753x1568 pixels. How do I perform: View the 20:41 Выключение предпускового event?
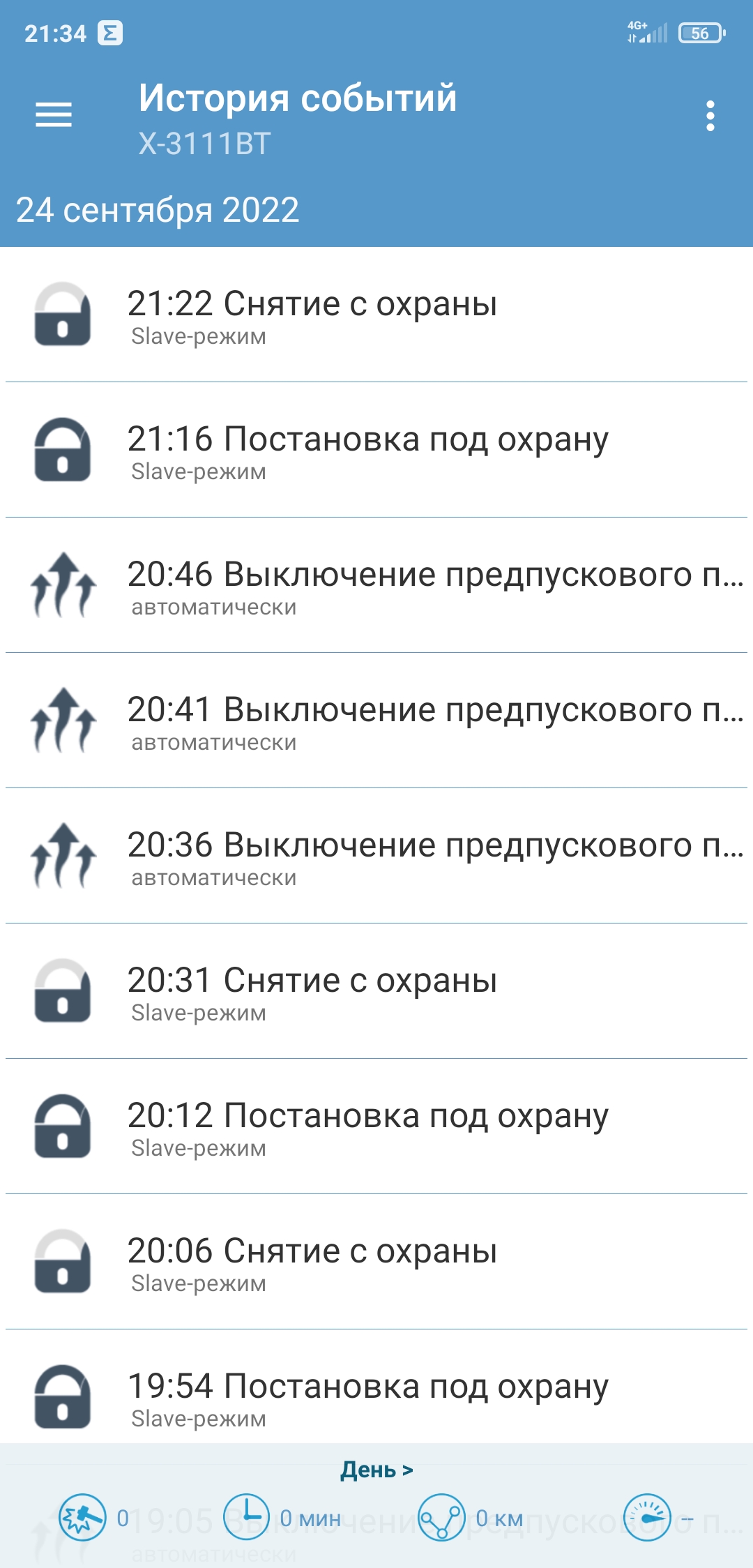[x=376, y=721]
